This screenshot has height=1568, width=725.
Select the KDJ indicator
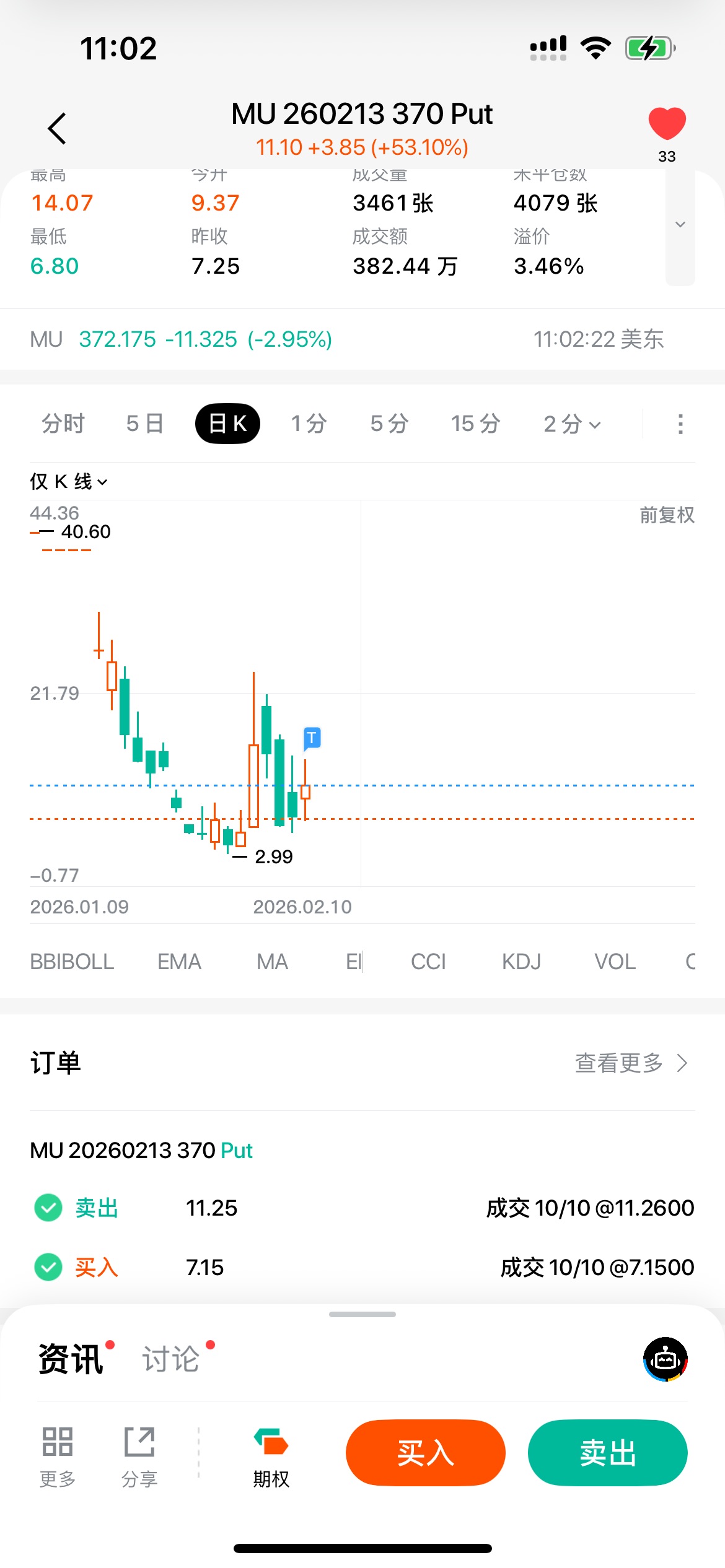pyautogui.click(x=521, y=962)
